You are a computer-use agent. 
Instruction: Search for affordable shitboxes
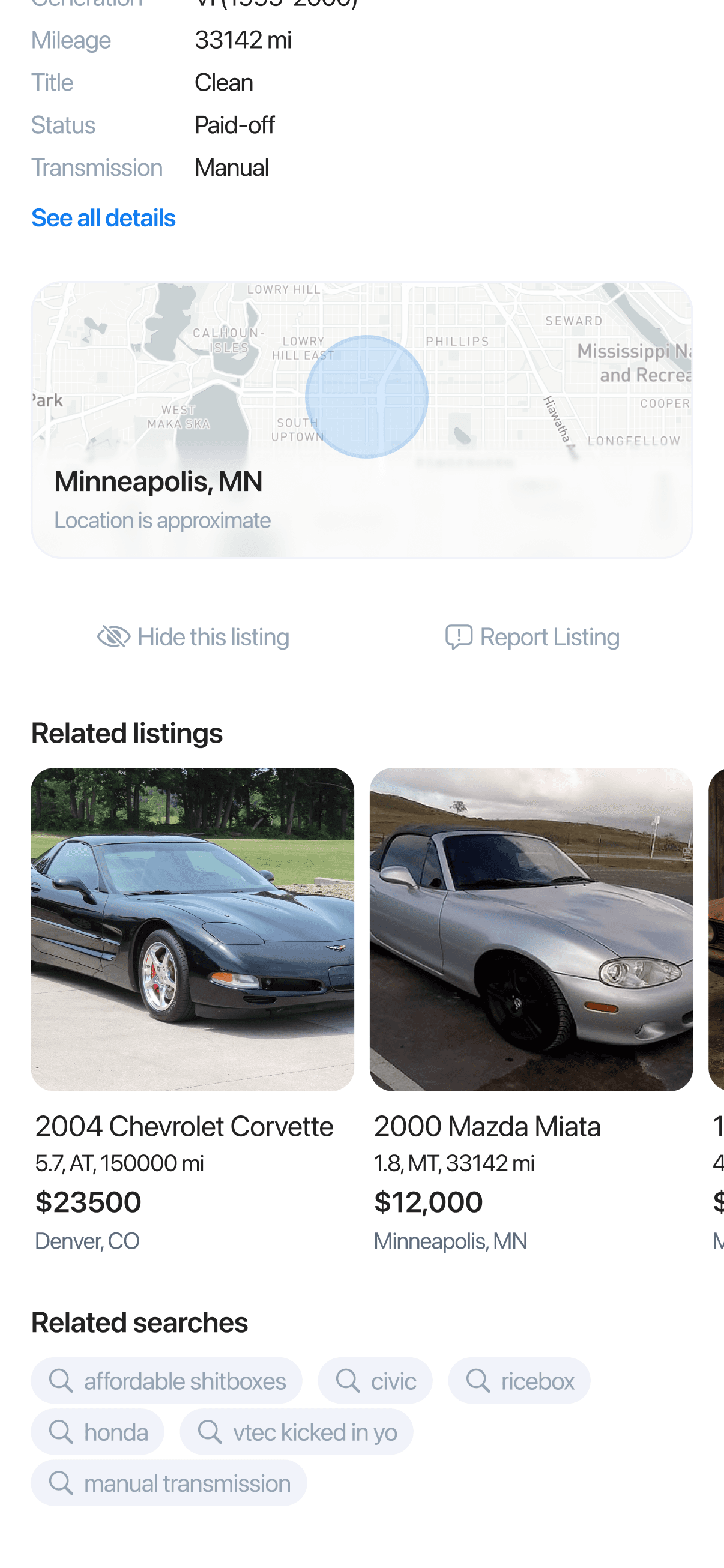[167, 1381]
